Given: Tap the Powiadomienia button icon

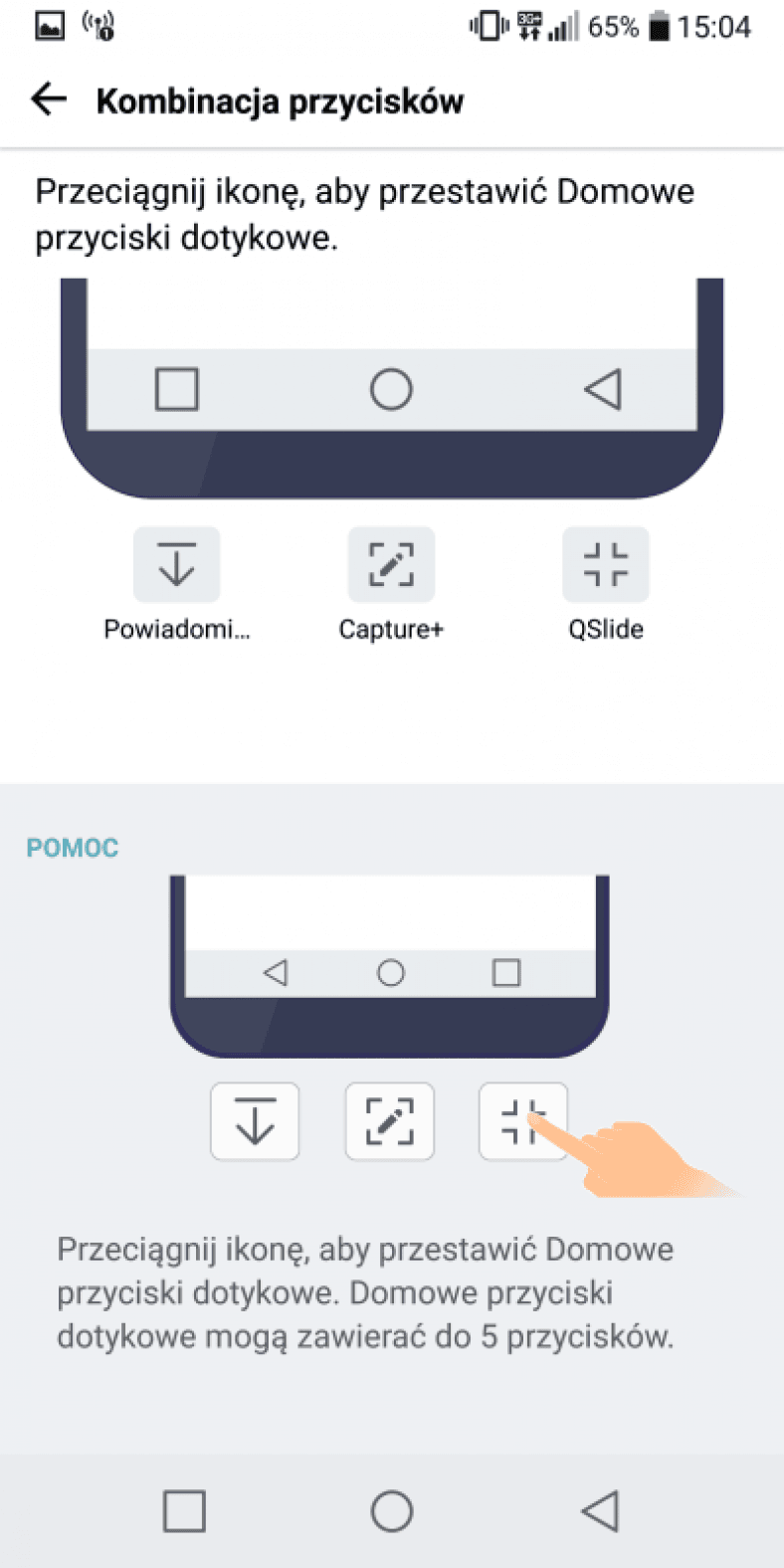Looking at the screenshot, I should [x=177, y=564].
